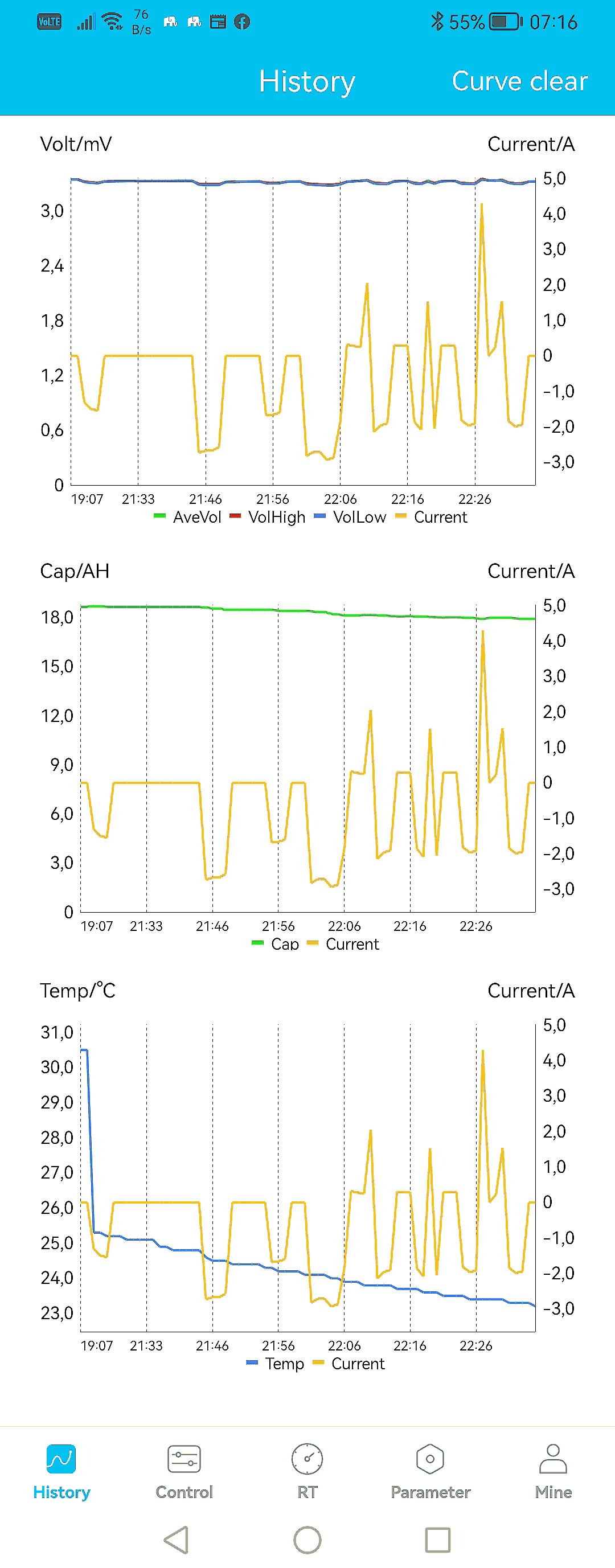Viewport: 615px width, 1568px height.
Task: Tap the Curve clear button
Action: coord(519,81)
